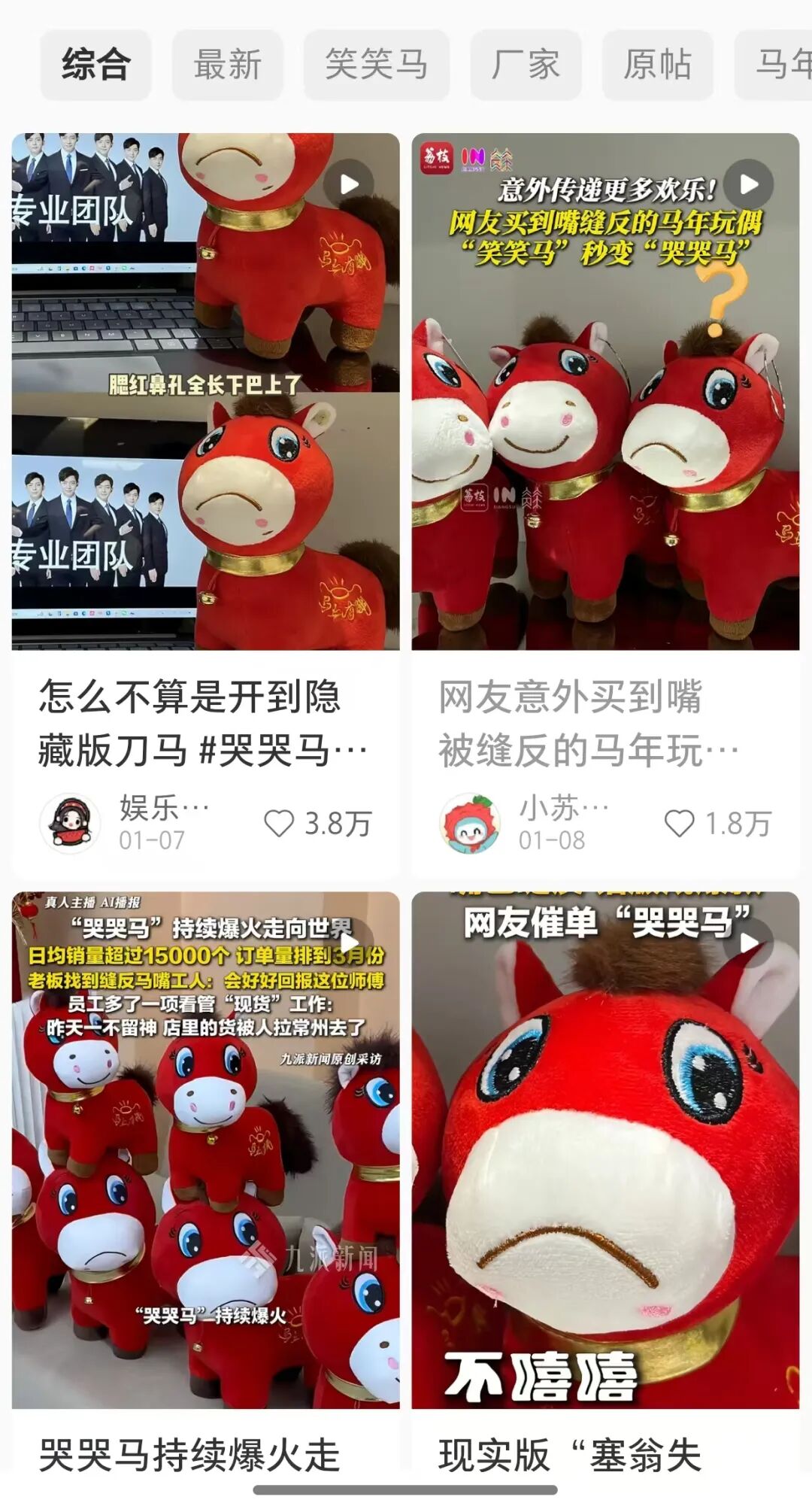Image resolution: width=812 pixels, height=1512 pixels.
Task: Open the post 现实版“塞翁失
Action: click(x=605, y=1151)
